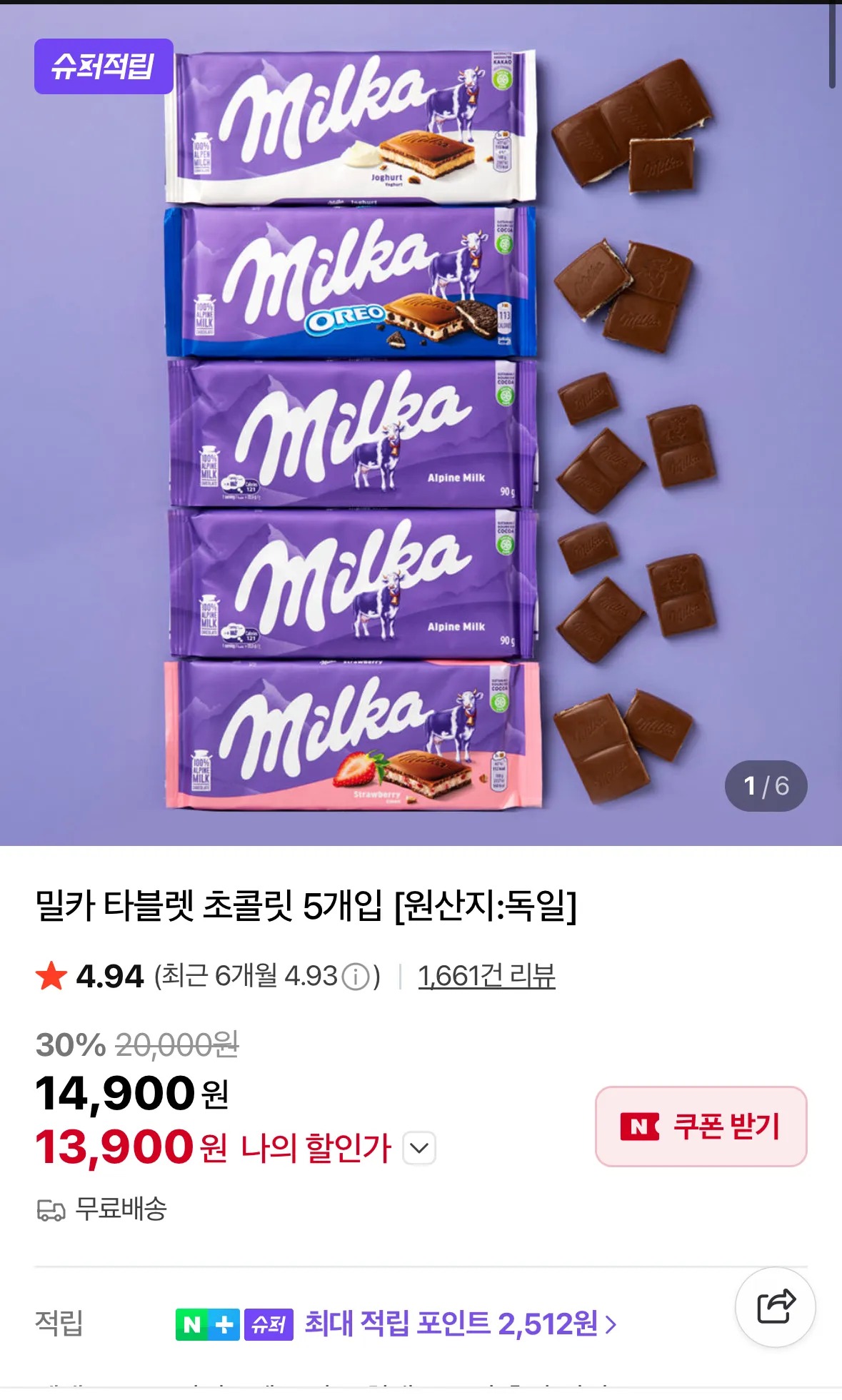Image resolution: width=842 pixels, height=1400 pixels.
Task: Tap the info icon beside 최근 6개월 4.93
Action: pyautogui.click(x=356, y=977)
